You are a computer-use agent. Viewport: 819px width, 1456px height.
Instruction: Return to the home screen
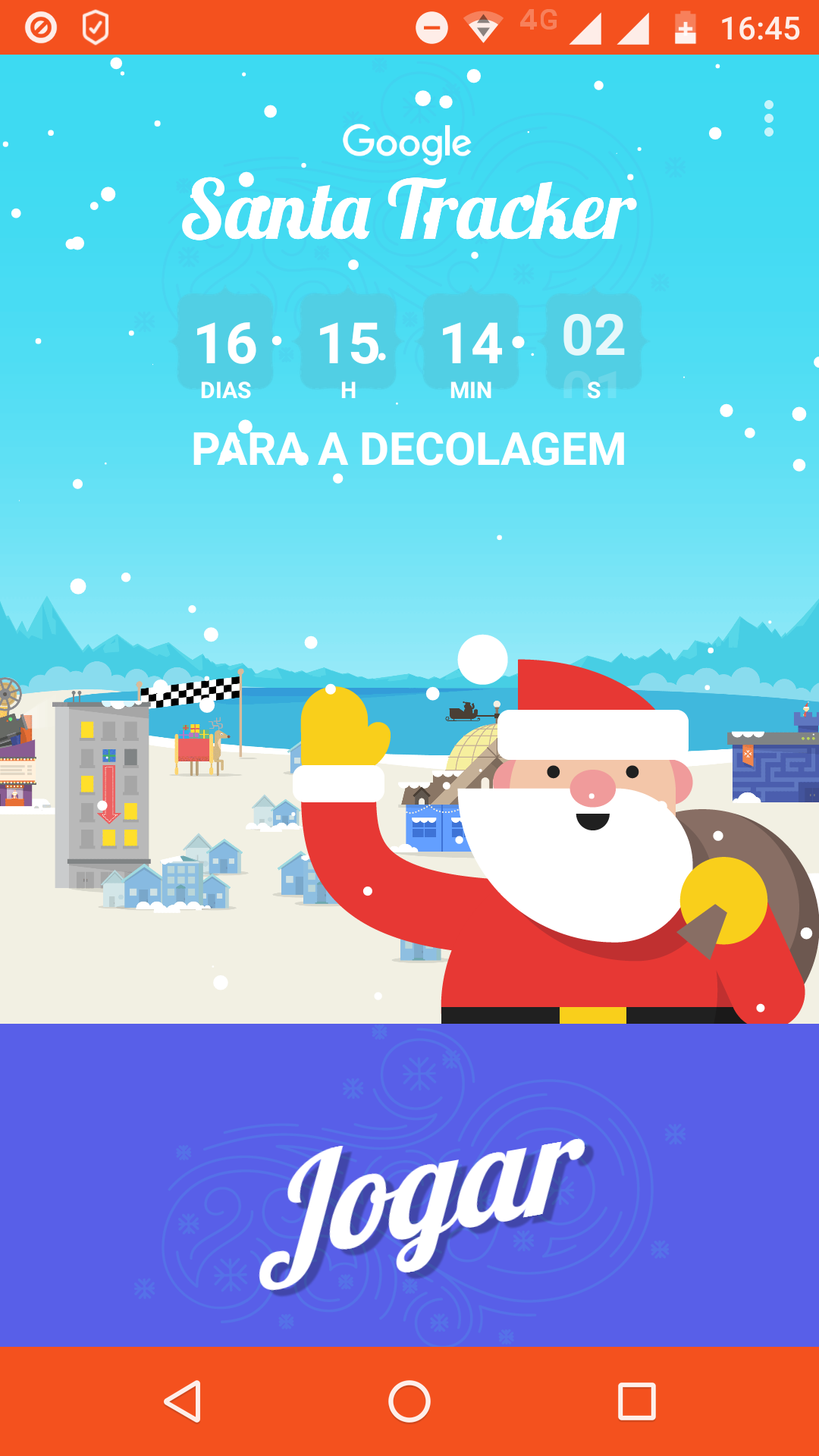[x=409, y=1401]
